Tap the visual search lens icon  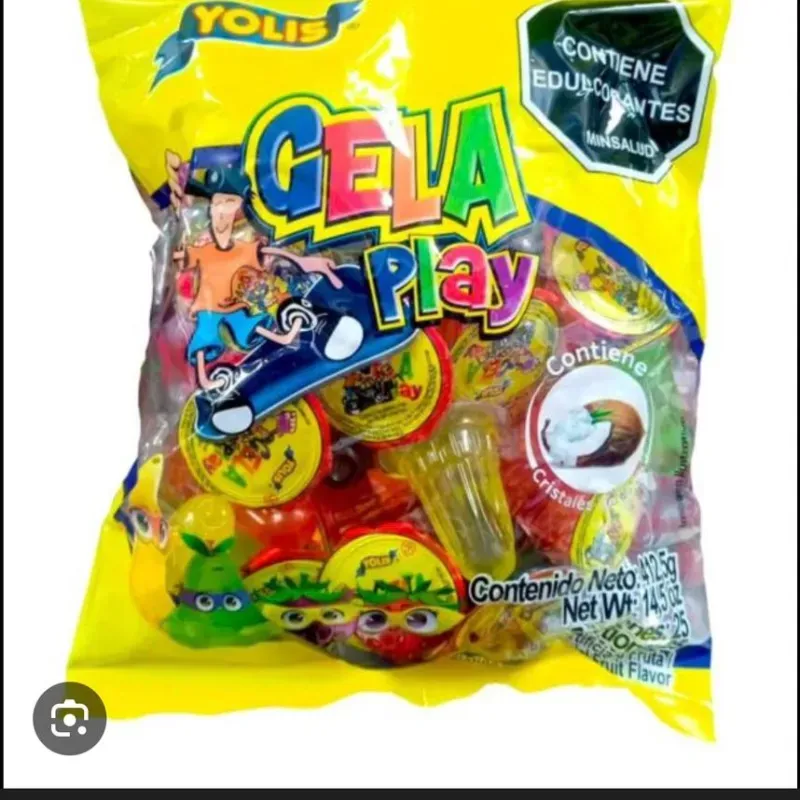tap(69, 718)
